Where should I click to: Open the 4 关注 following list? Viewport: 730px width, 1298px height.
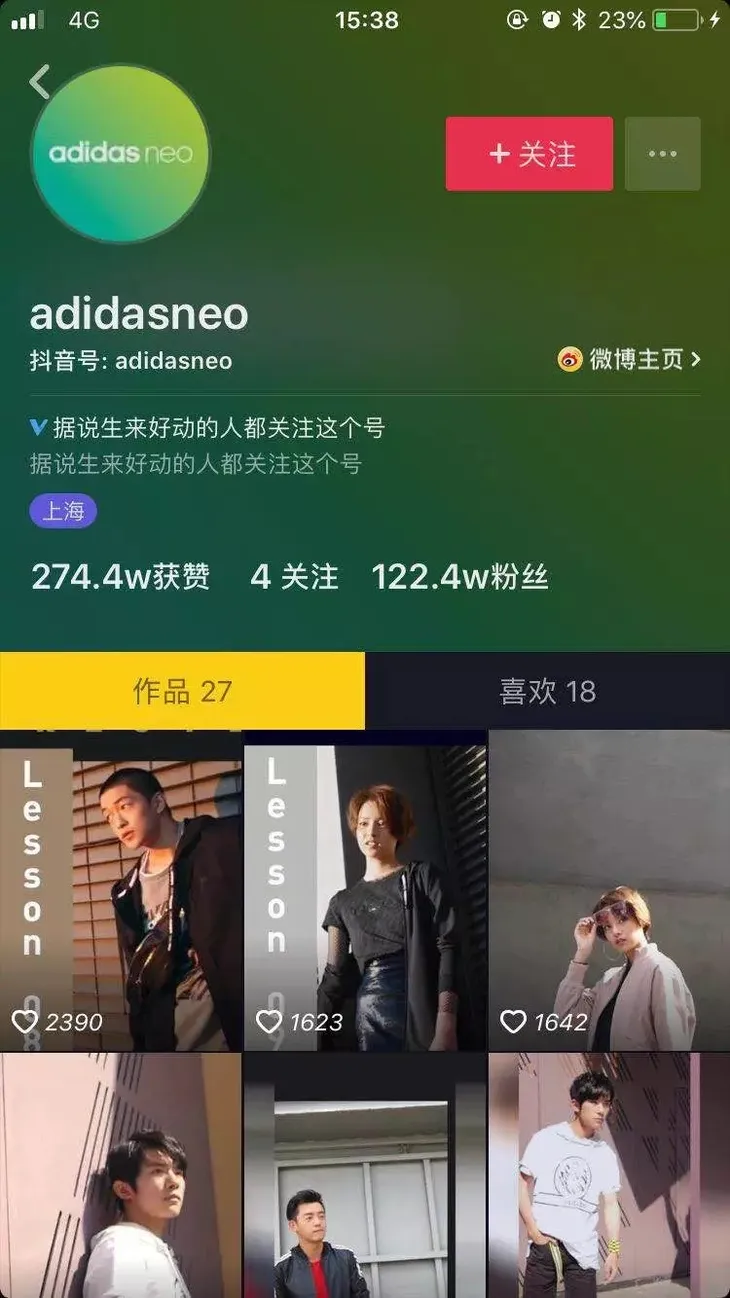[x=294, y=577]
